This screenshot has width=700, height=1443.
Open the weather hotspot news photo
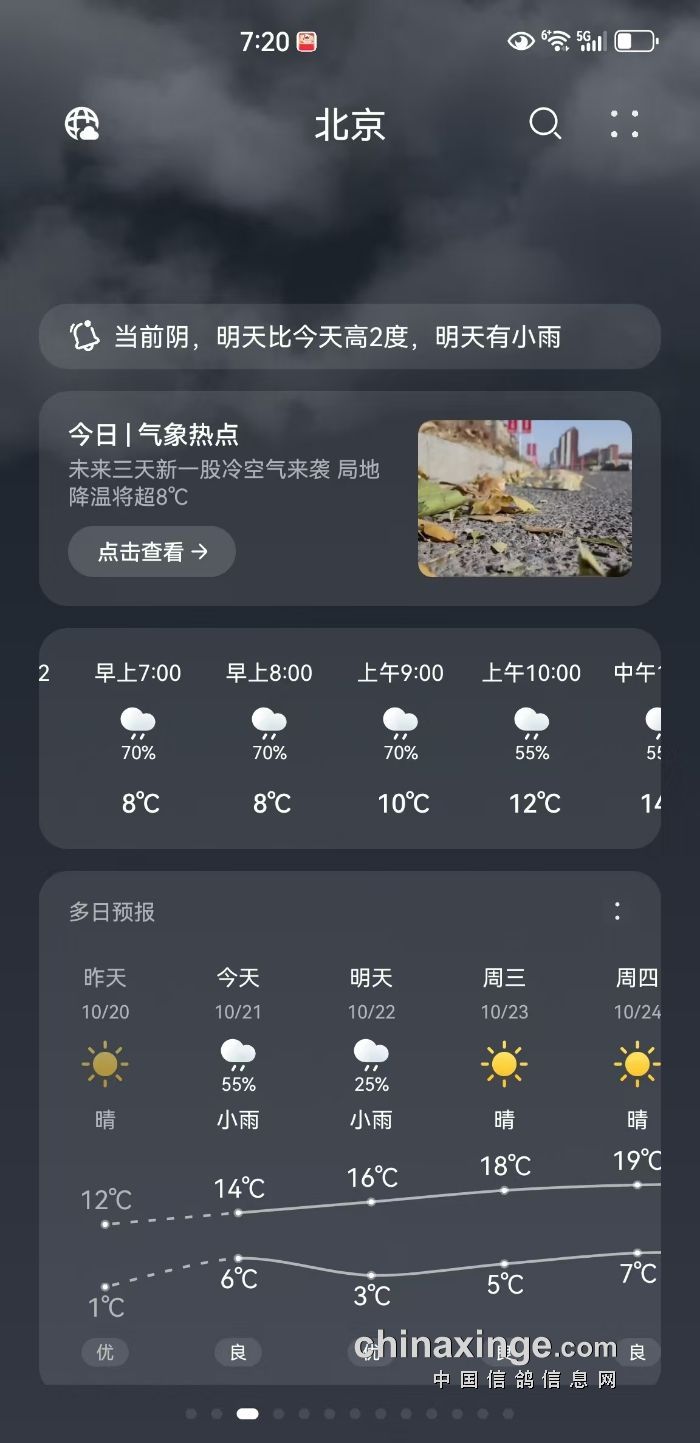click(524, 498)
